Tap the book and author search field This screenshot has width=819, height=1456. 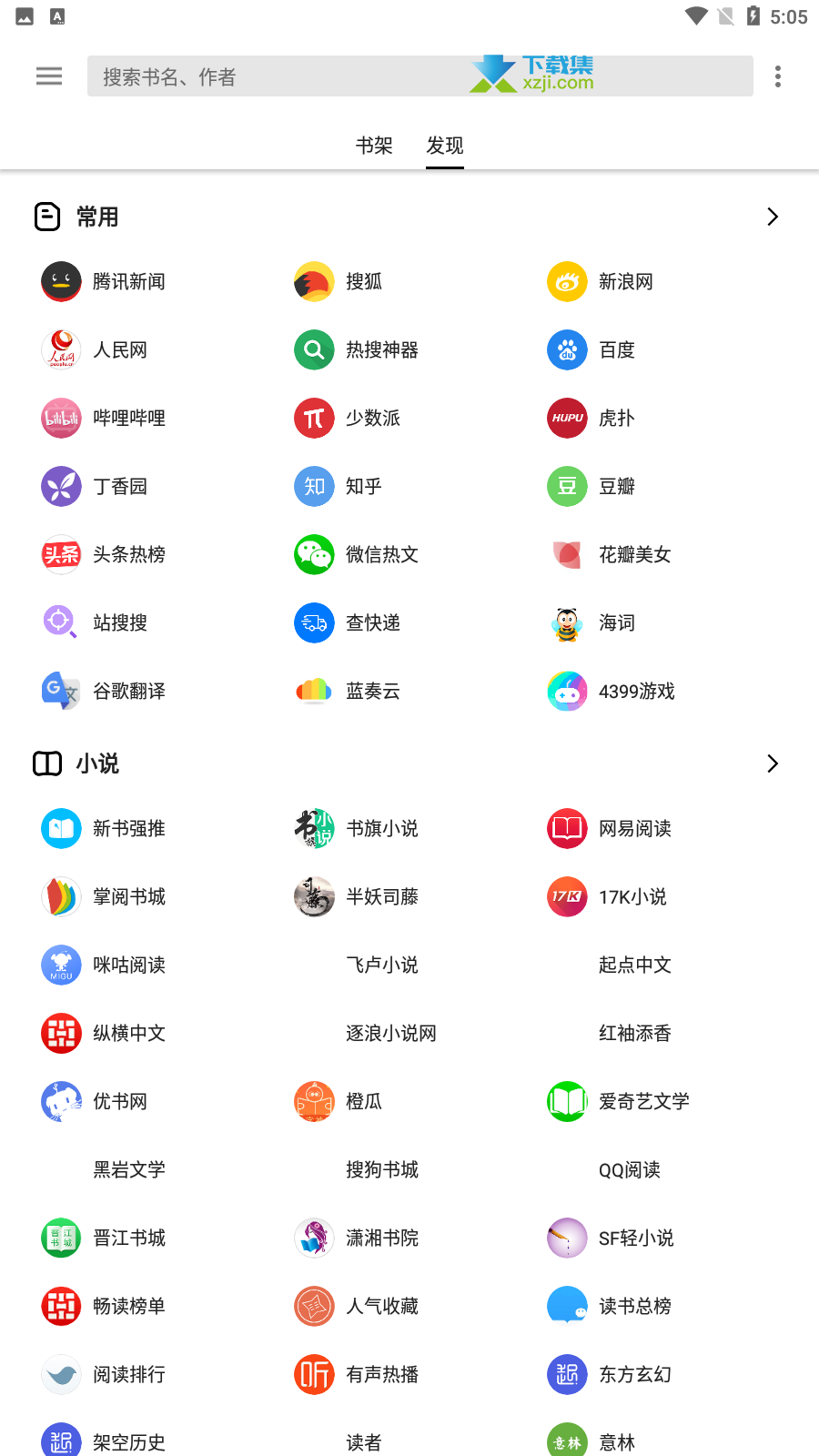[x=420, y=76]
